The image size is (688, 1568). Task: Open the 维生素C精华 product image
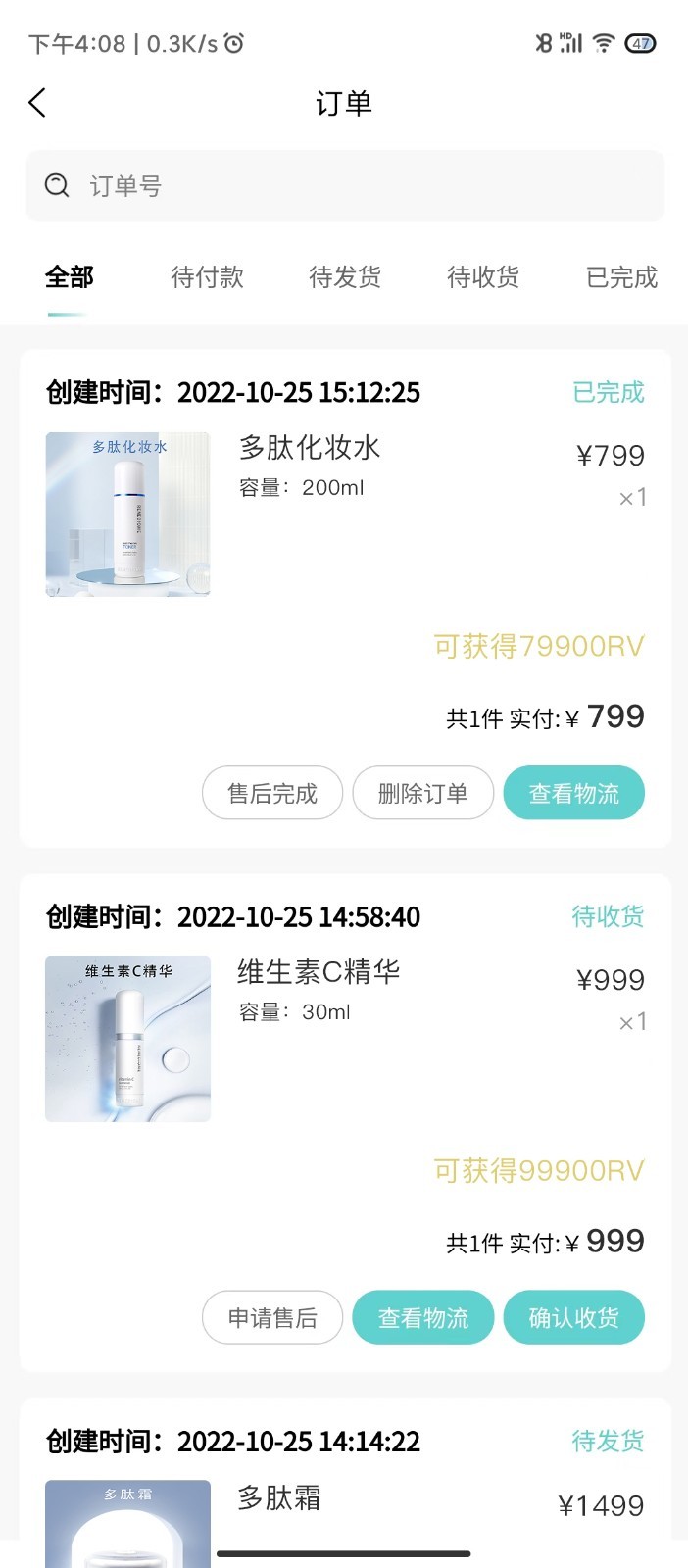pos(128,1039)
